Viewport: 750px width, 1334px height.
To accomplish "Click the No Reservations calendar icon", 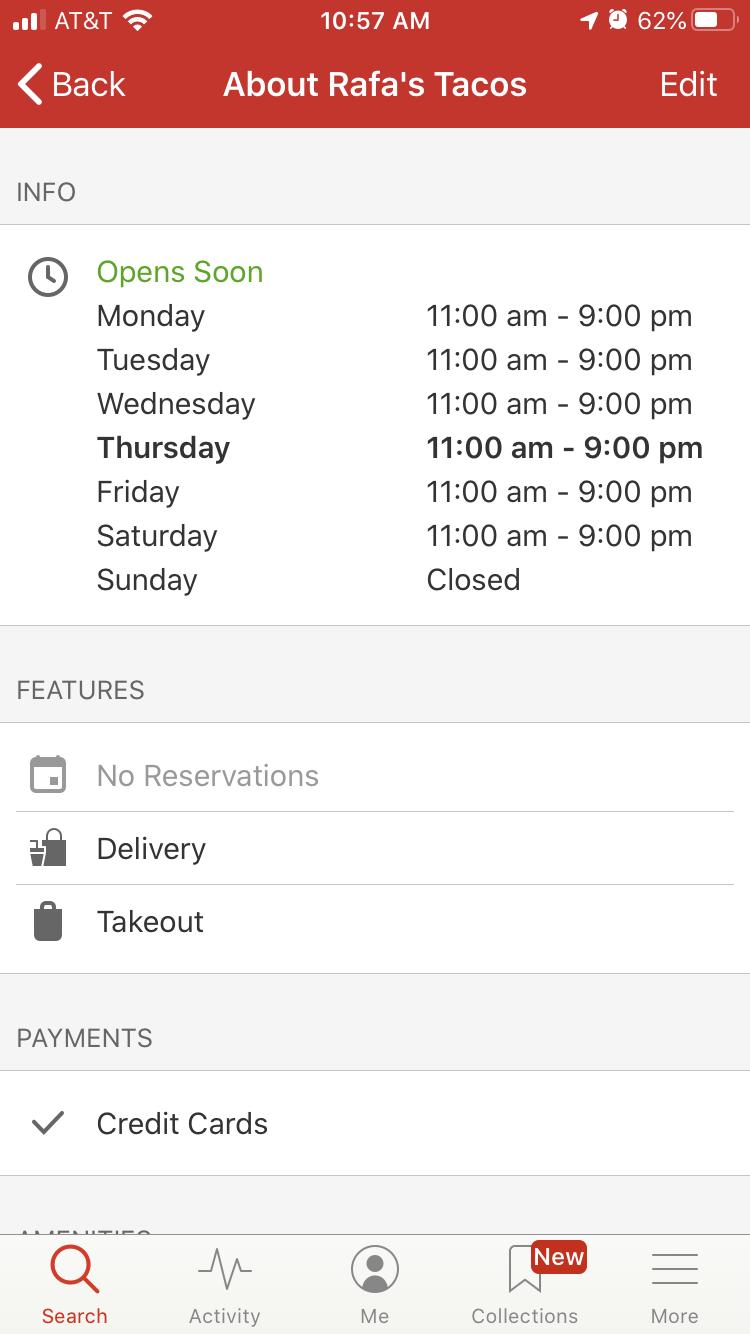I will [47, 774].
